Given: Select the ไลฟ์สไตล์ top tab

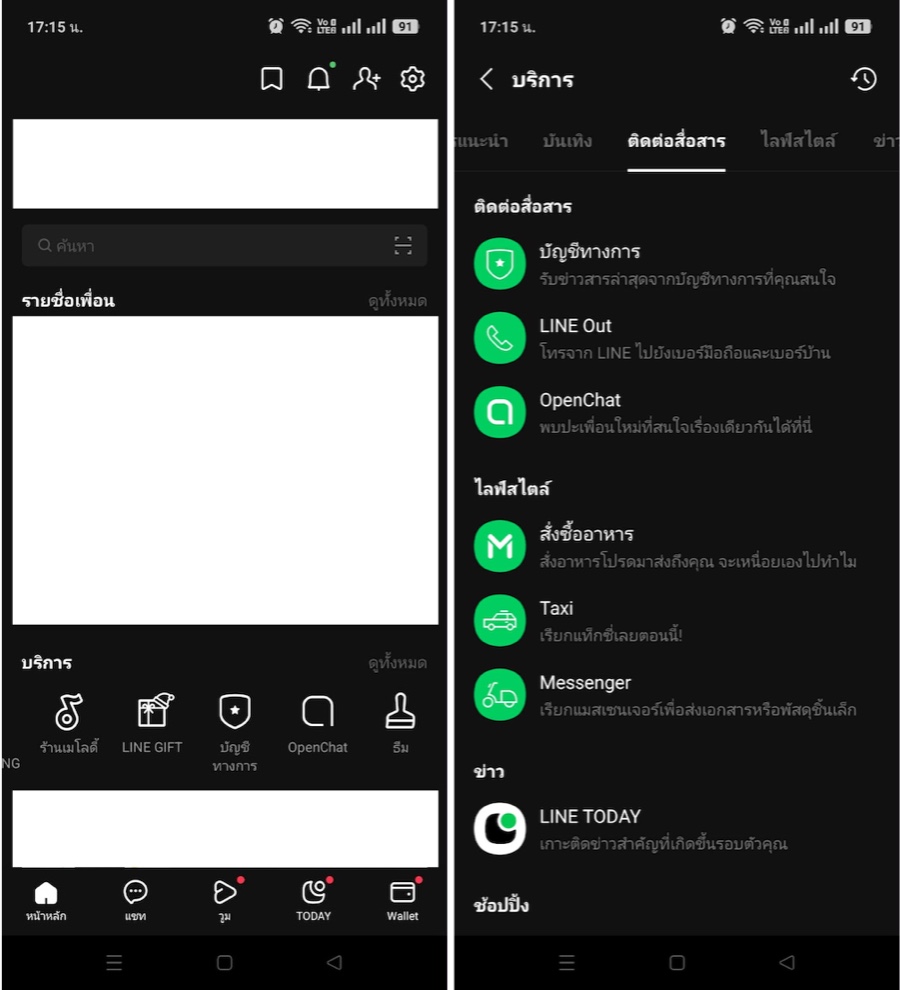Looking at the screenshot, I should coord(798,141).
